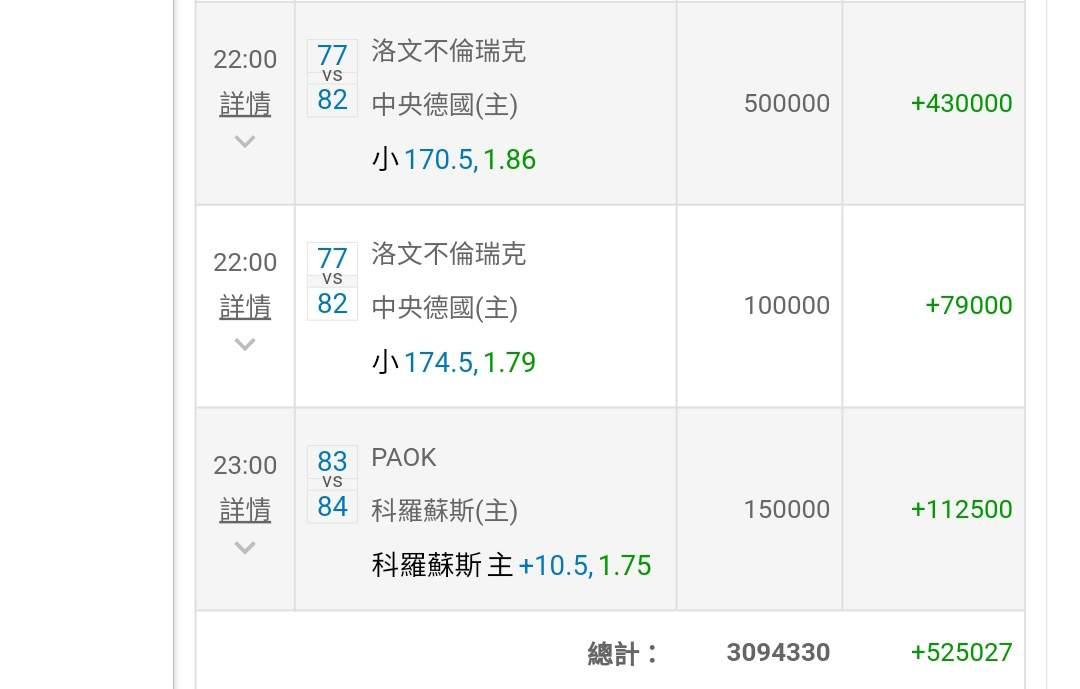Open 詳情 for the PAOK vs 科羅蘇斯 bet
1080x689 pixels.
(245, 511)
